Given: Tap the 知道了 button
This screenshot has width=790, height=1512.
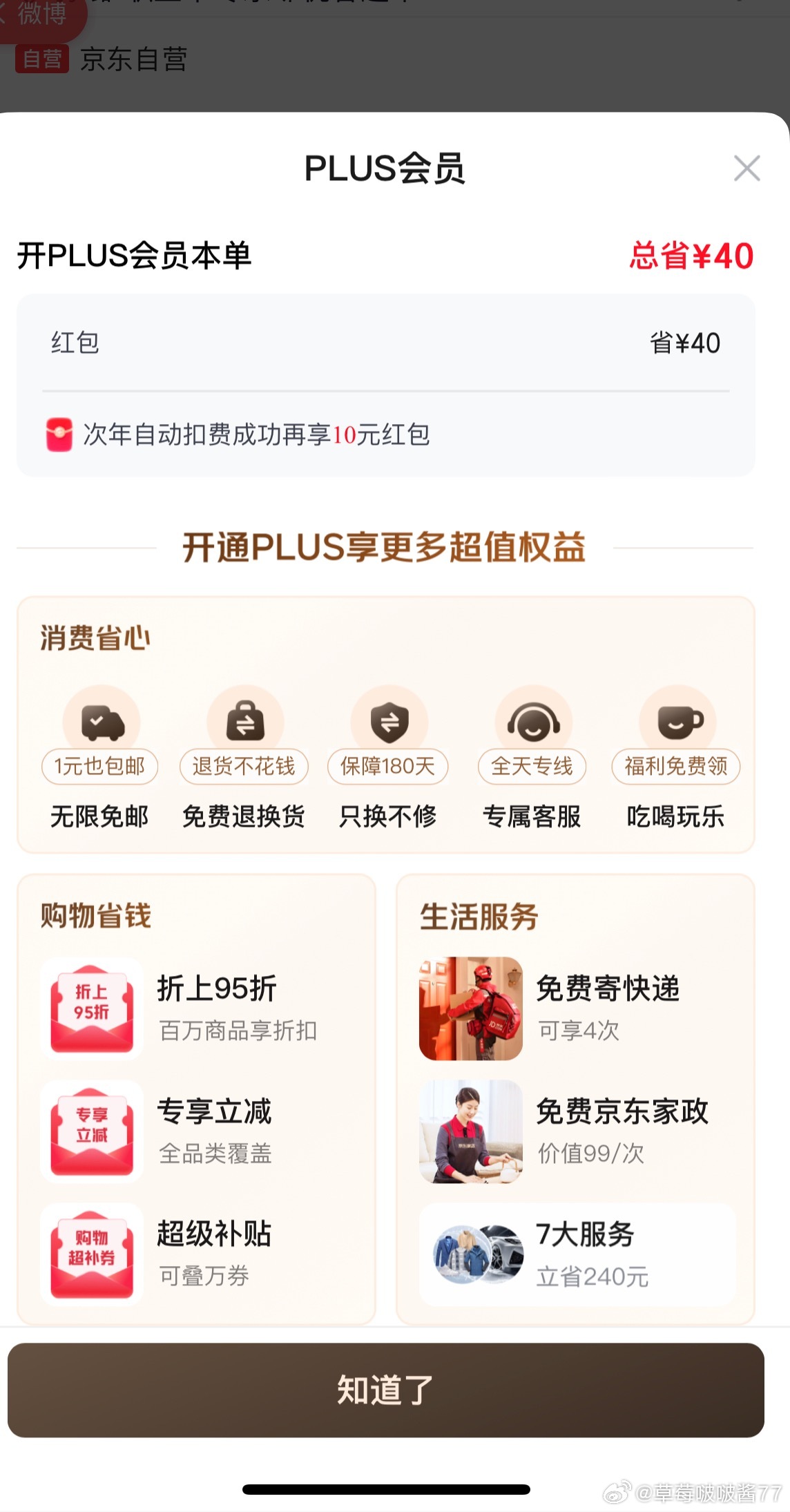Looking at the screenshot, I should point(385,1390).
